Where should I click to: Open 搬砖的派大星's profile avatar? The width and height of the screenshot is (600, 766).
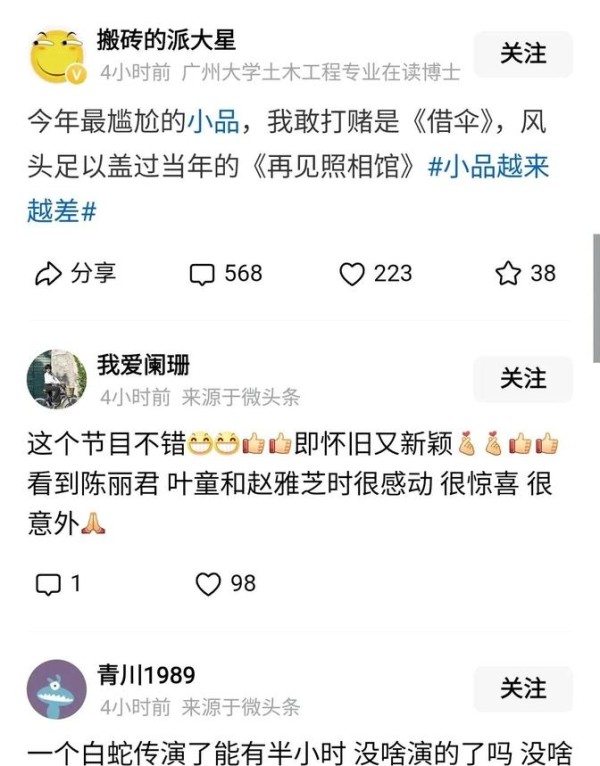tap(57, 56)
